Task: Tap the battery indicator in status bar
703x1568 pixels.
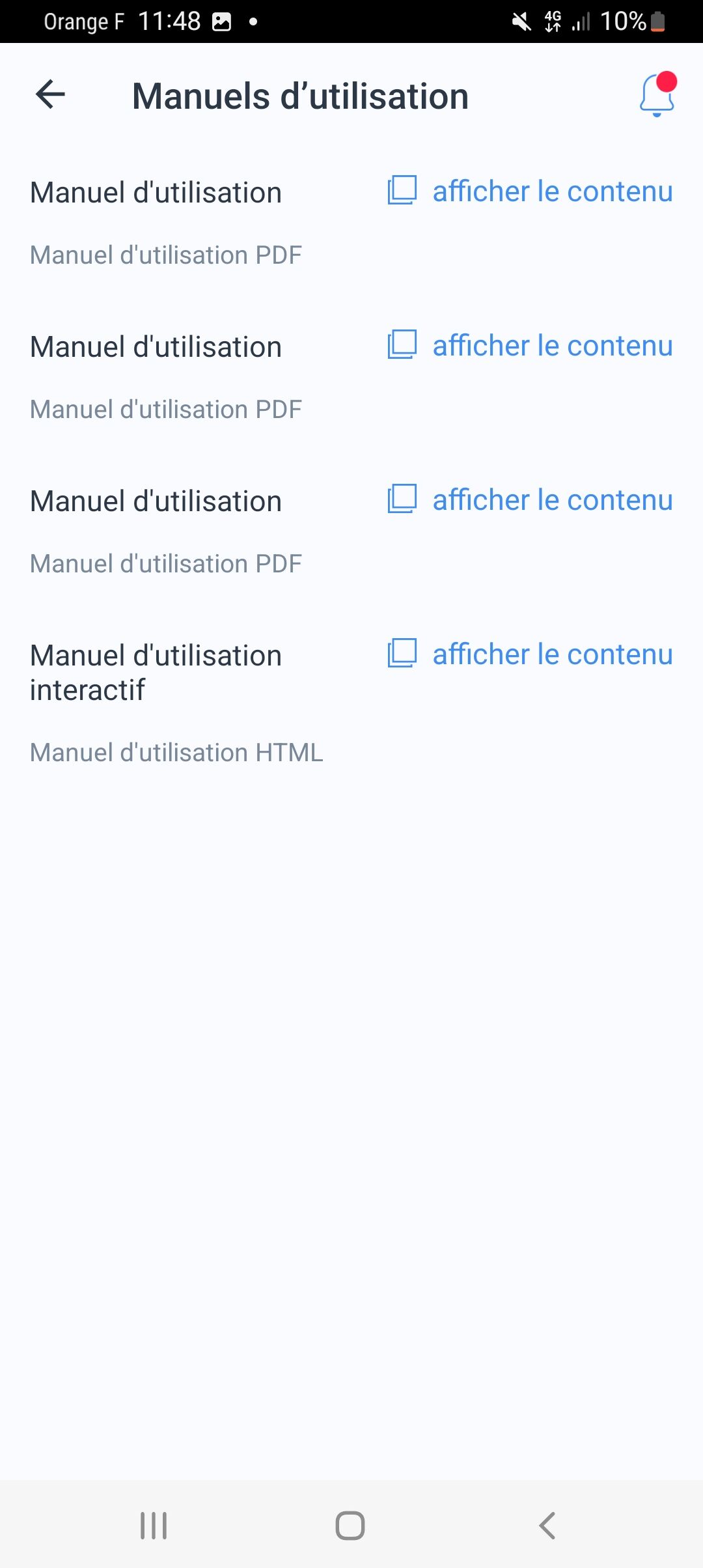Action: coord(655,21)
